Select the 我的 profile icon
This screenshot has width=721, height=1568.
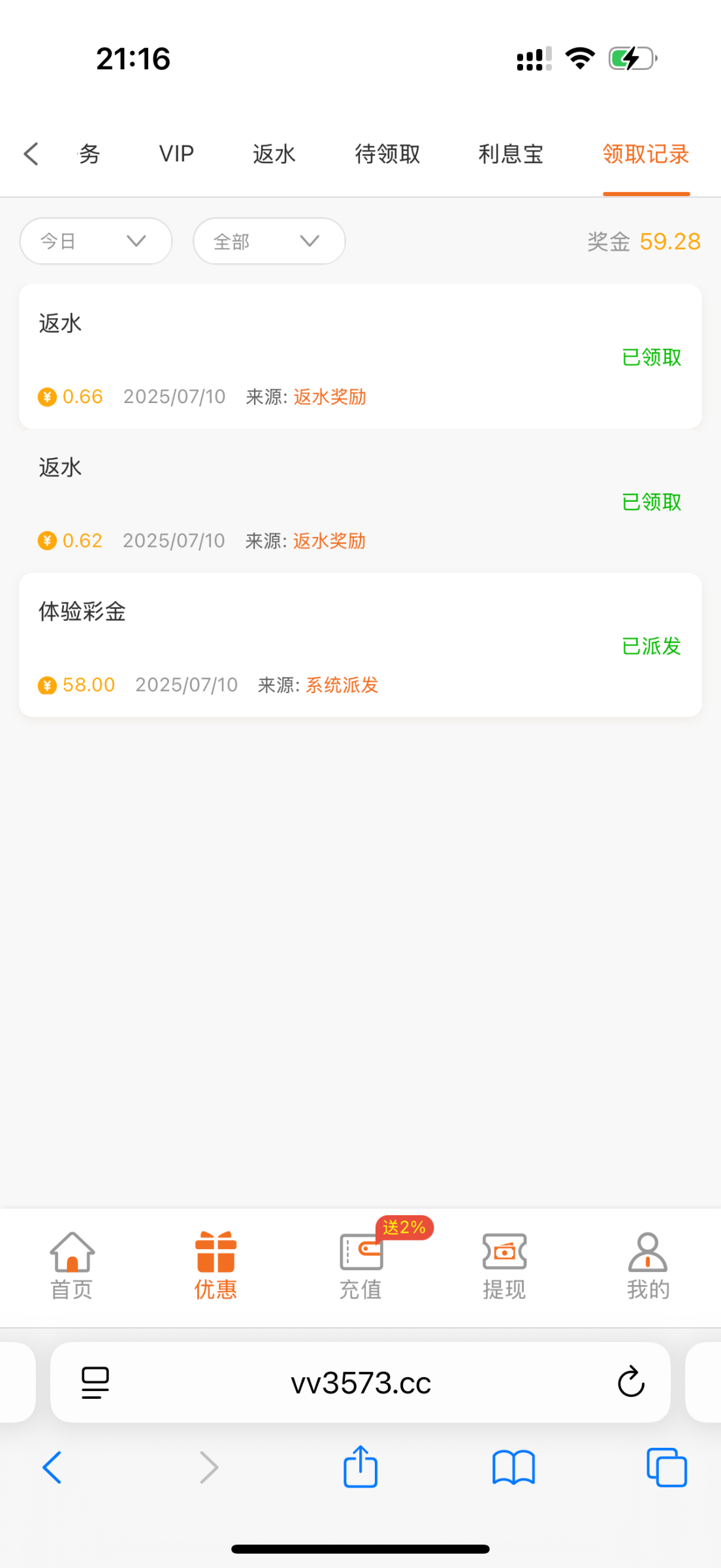[x=647, y=1262]
